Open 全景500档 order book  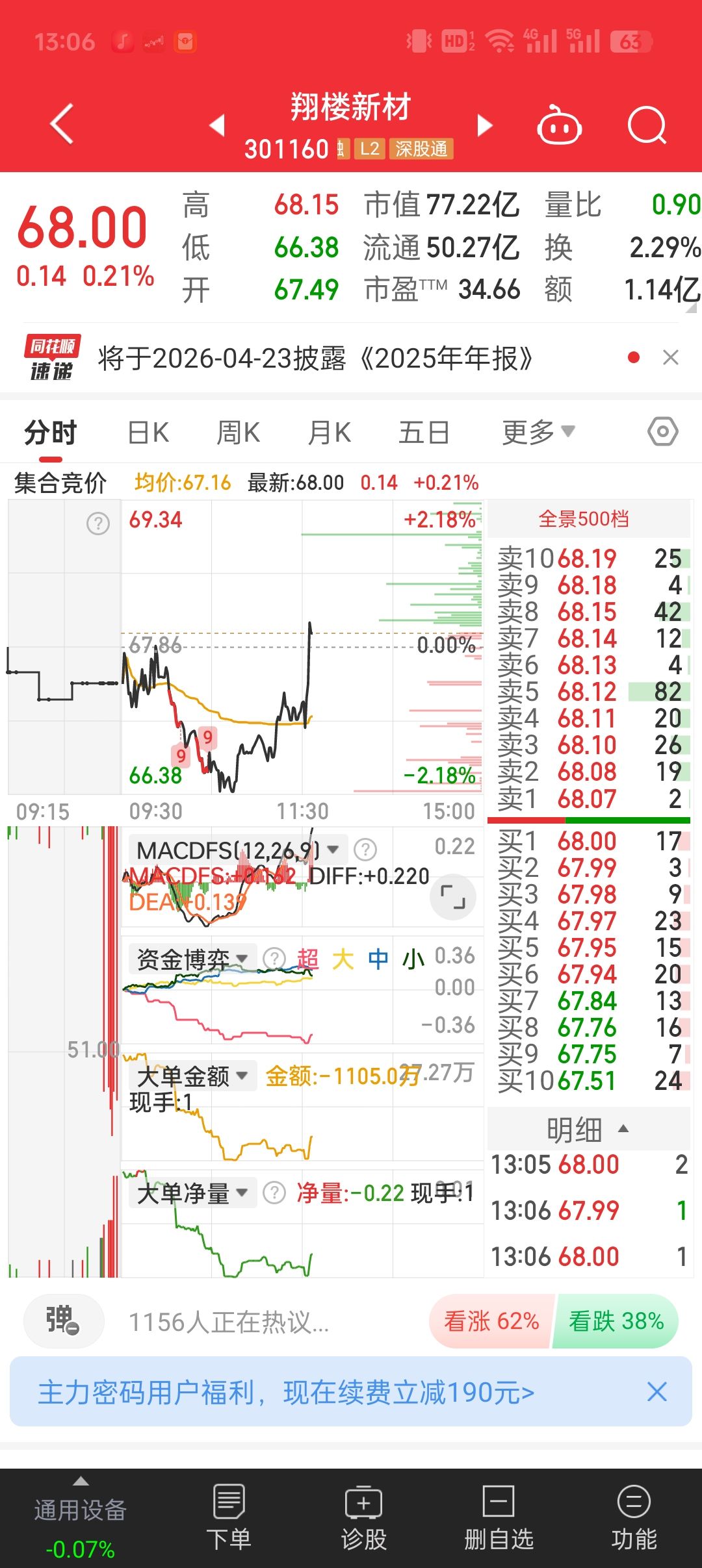pos(584,519)
